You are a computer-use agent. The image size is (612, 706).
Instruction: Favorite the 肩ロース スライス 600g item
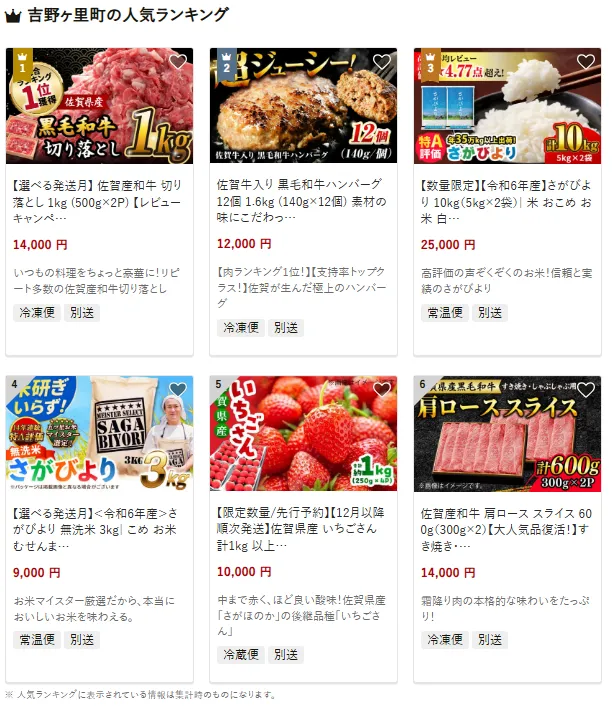pos(586,390)
